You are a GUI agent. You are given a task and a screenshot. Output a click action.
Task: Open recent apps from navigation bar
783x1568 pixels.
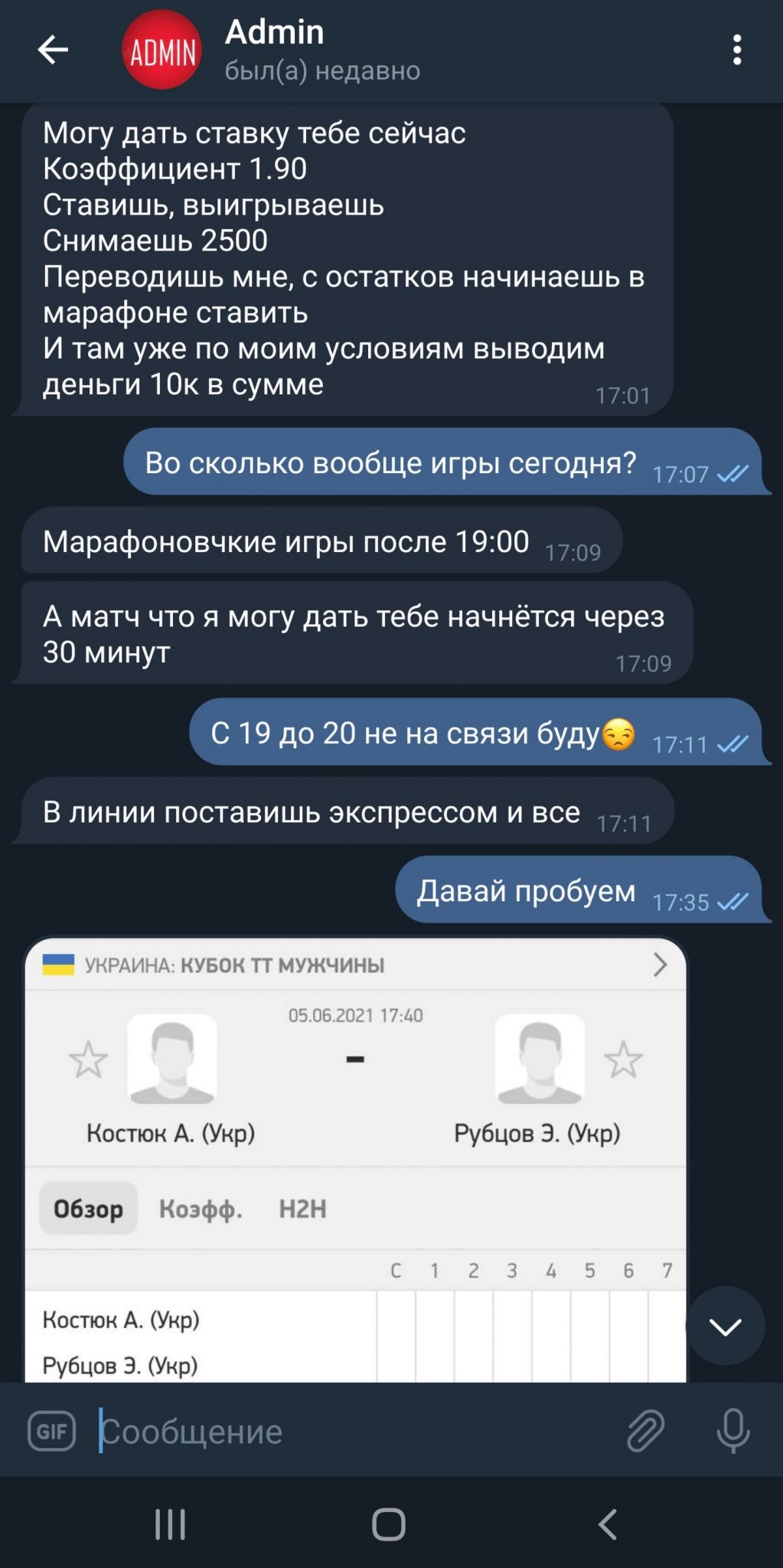coord(170,1524)
